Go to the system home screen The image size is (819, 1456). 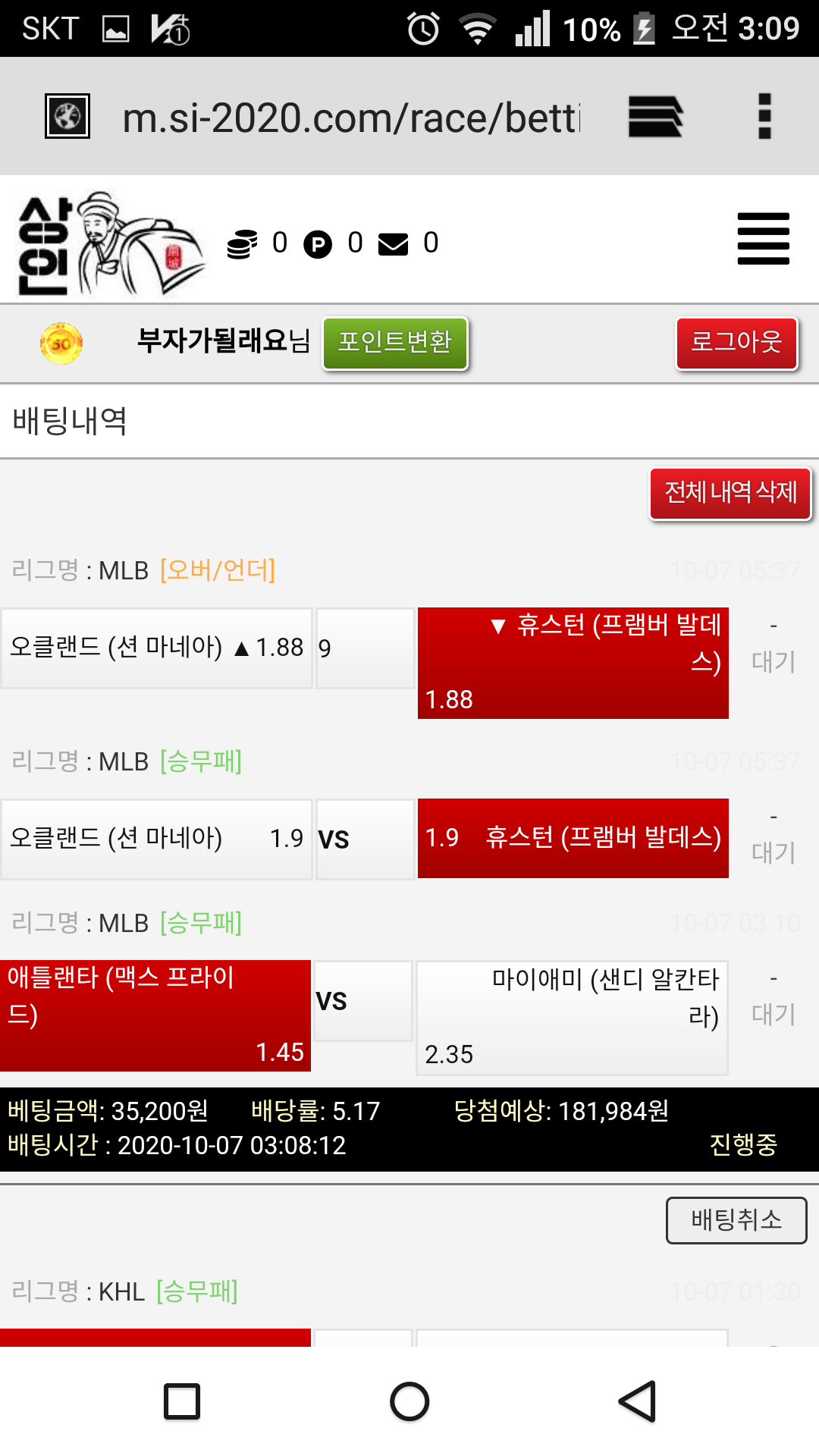[409, 1401]
